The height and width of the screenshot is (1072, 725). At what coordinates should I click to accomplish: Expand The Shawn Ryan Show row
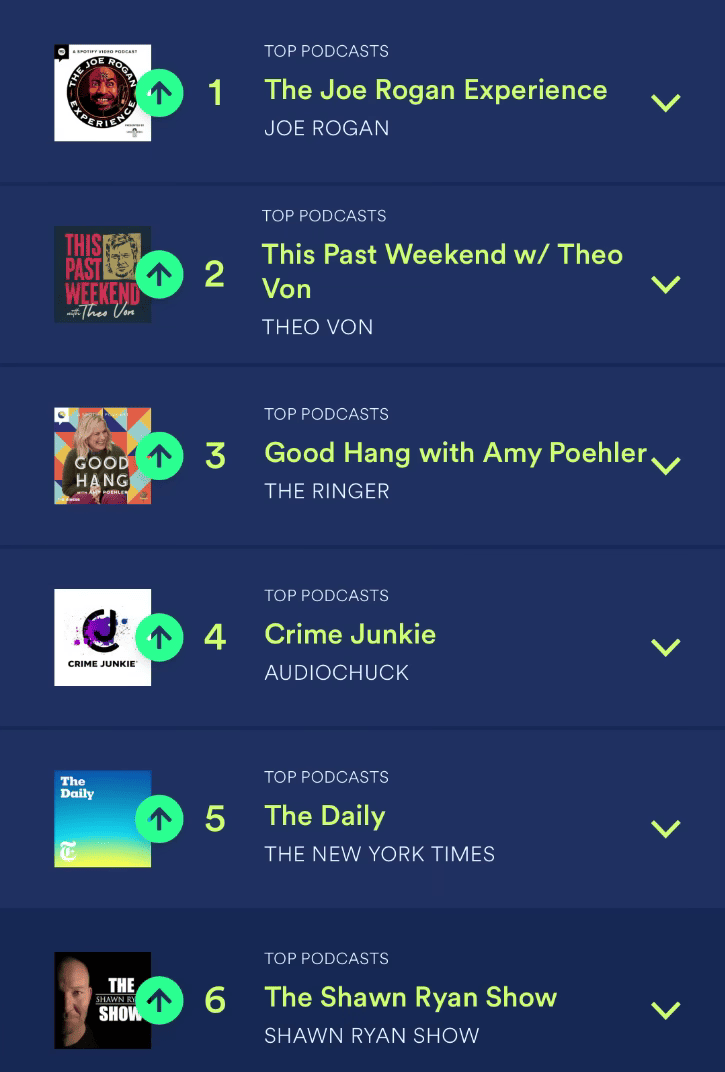click(x=665, y=1010)
